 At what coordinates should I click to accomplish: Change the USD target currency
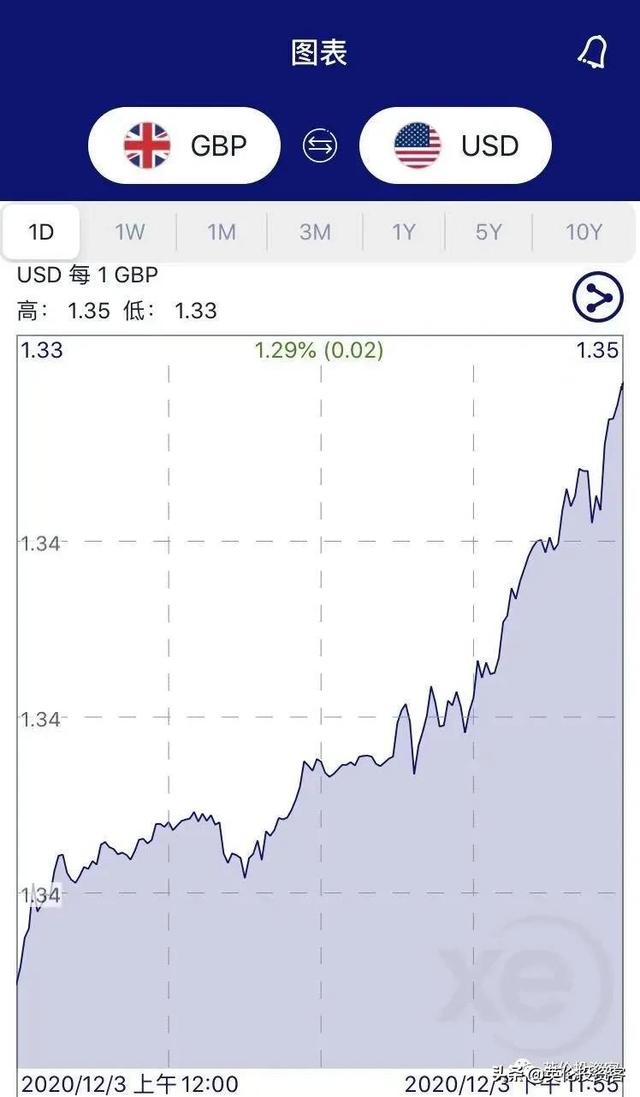[x=455, y=146]
